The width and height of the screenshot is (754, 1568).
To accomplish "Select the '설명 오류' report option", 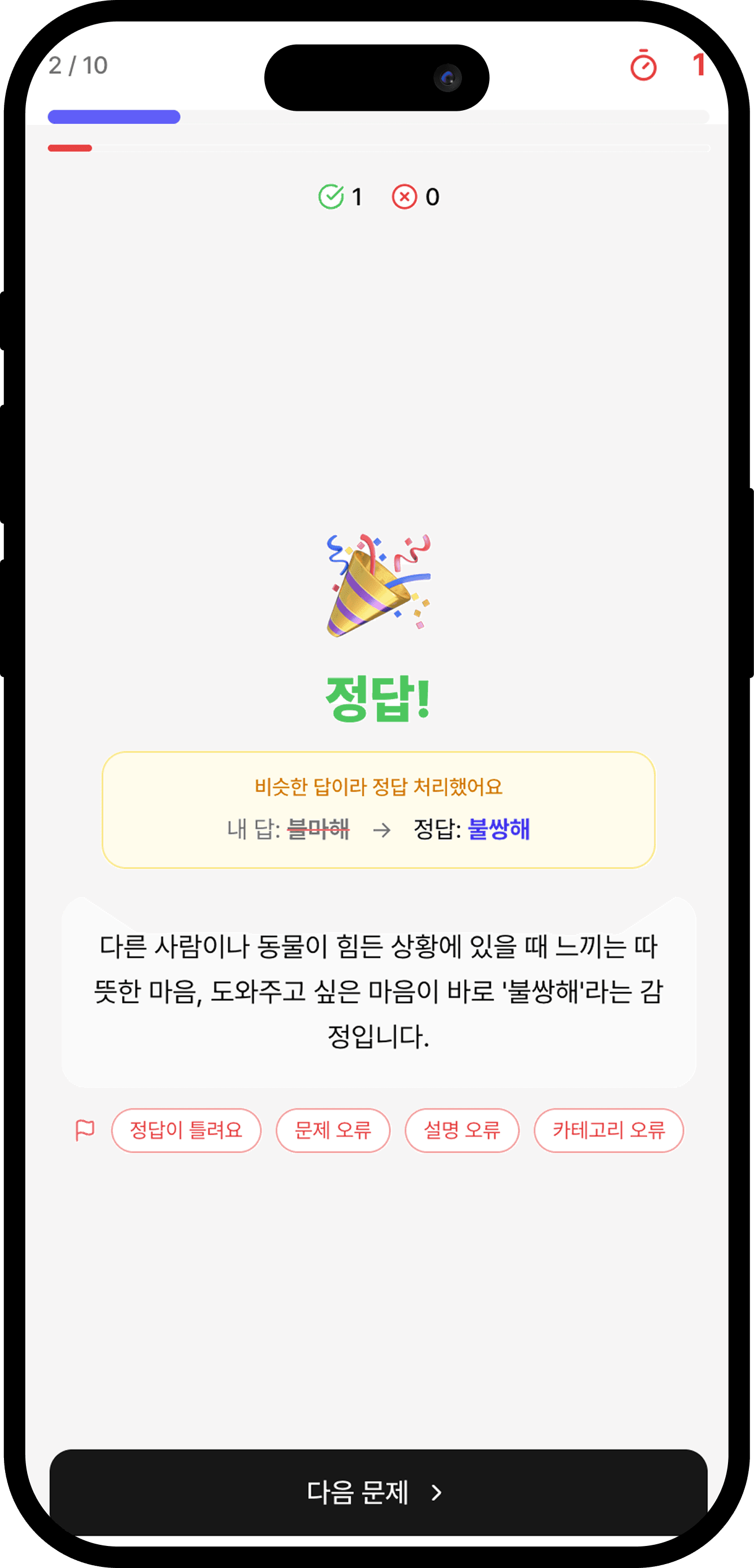I will [463, 1130].
